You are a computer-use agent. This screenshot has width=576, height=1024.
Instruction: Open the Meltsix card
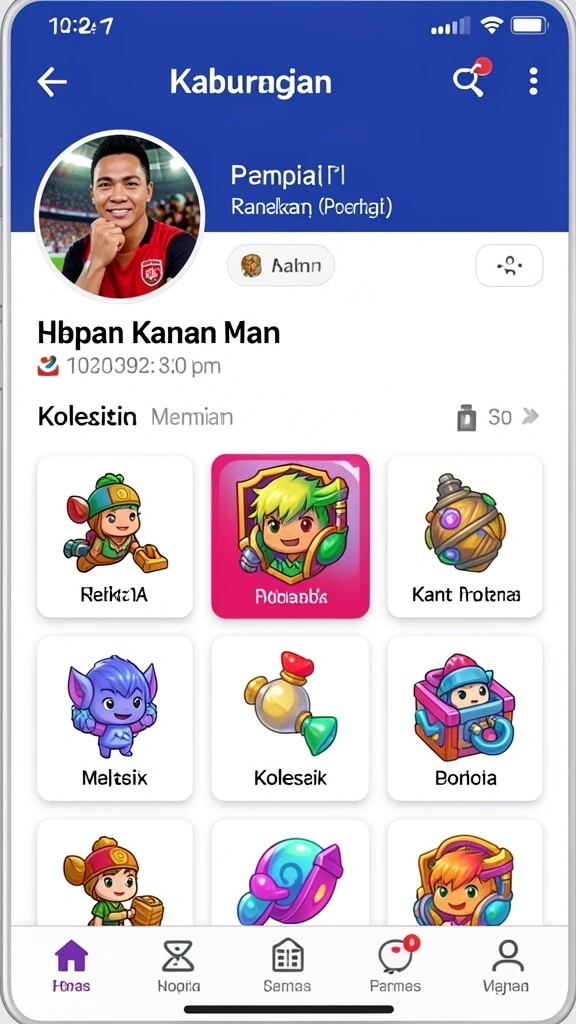point(115,718)
